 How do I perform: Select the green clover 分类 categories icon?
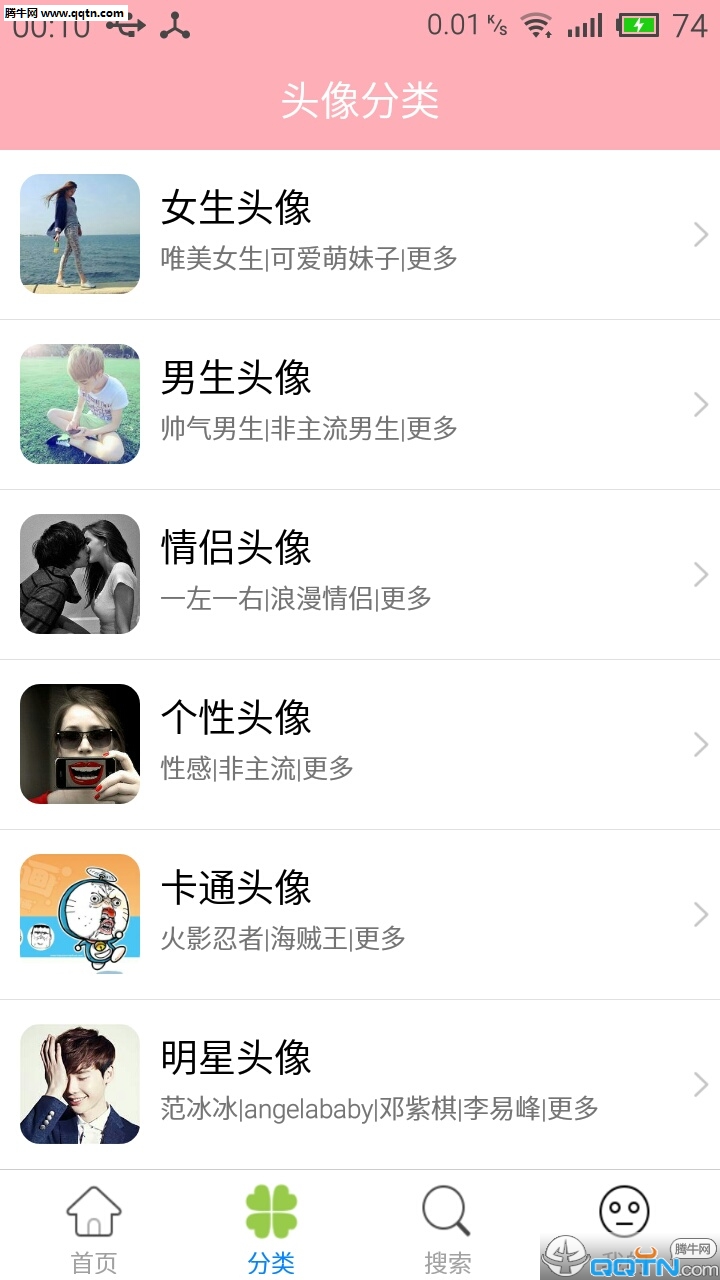click(x=268, y=1210)
